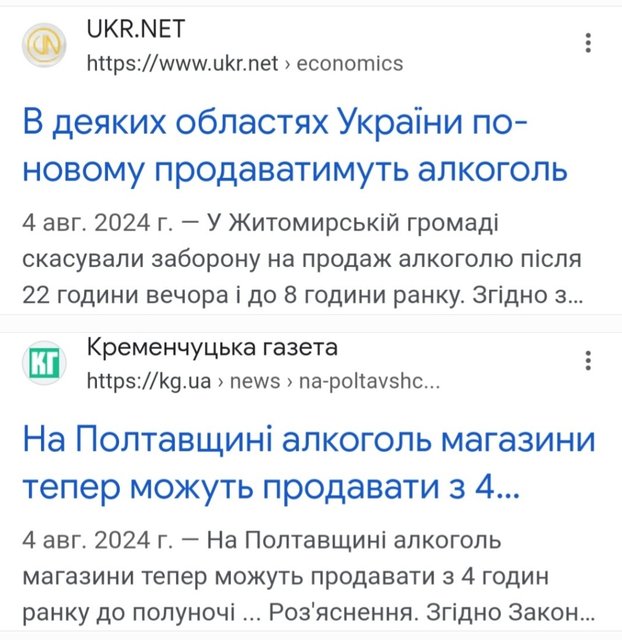Viewport: 622px width, 640px height.
Task: Open the Кременчуцька газета result's three-dot menu
Action: pos(588,361)
